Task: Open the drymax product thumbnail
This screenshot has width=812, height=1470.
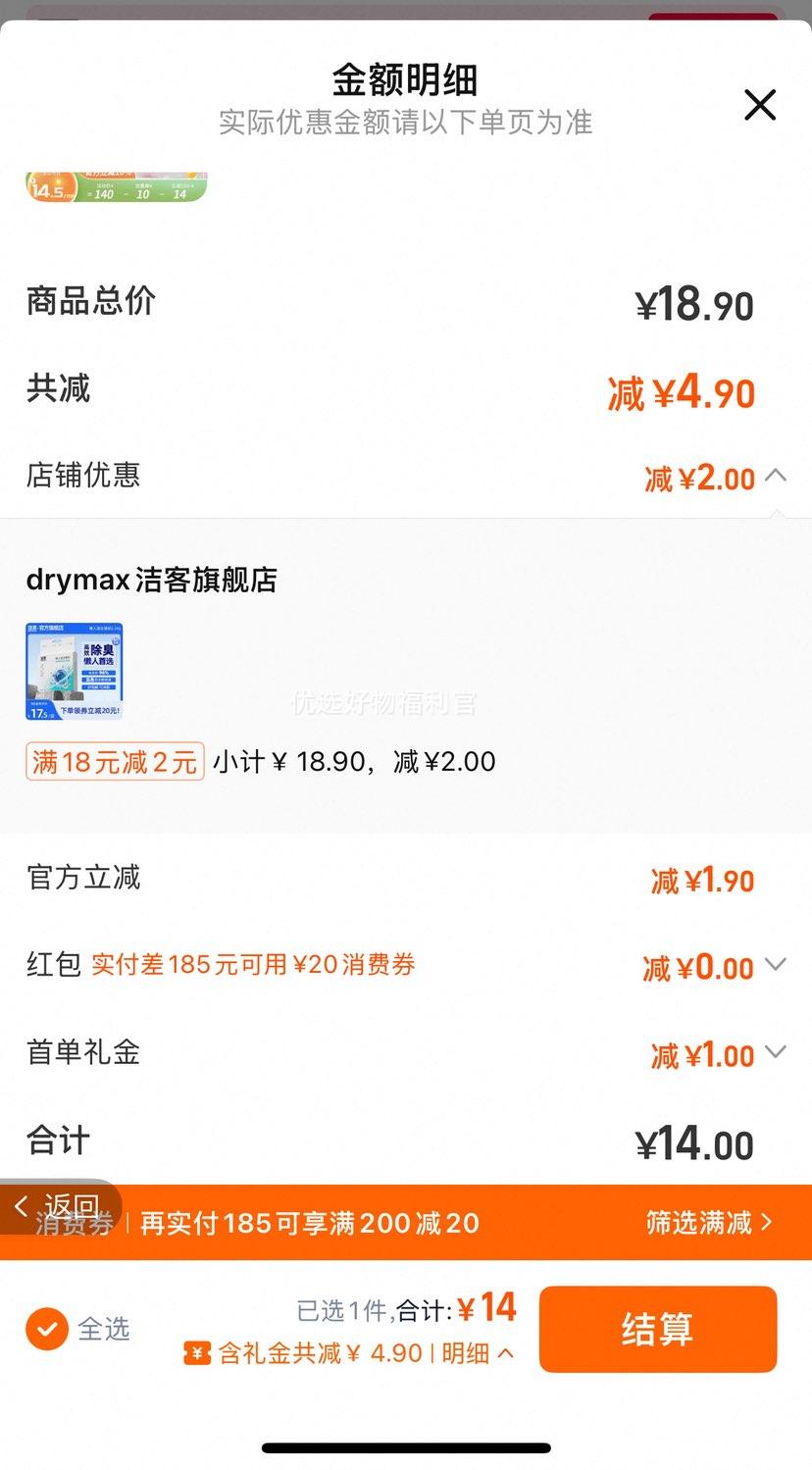Action: pos(75,672)
